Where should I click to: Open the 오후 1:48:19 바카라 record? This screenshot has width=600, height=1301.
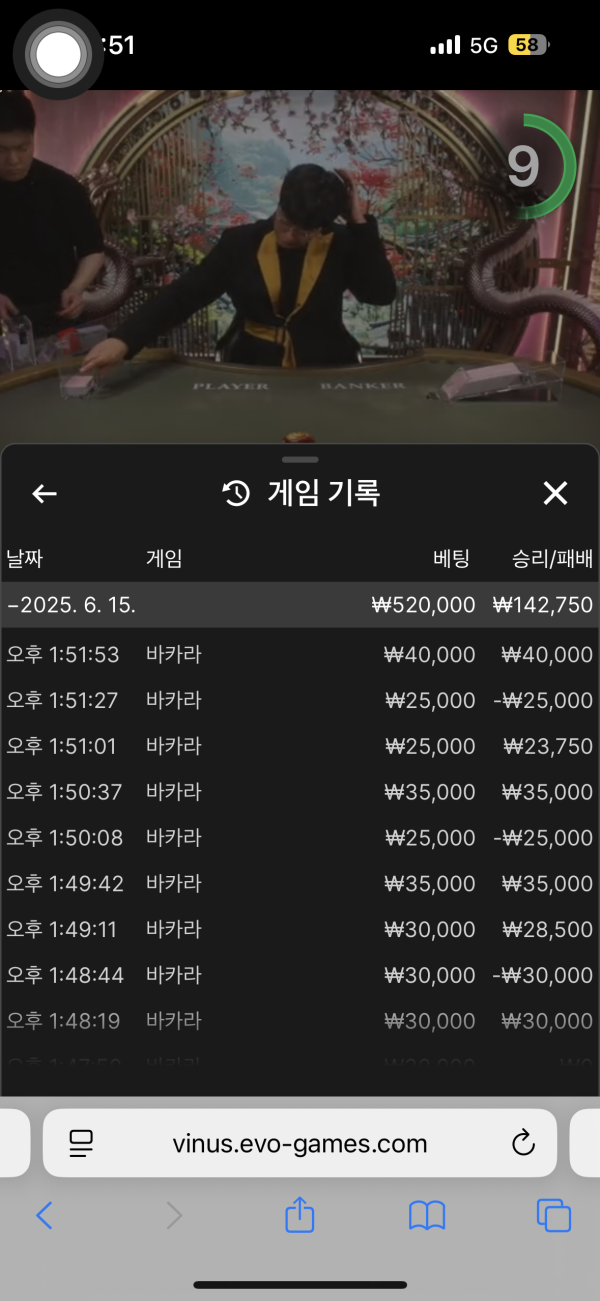[x=300, y=1021]
